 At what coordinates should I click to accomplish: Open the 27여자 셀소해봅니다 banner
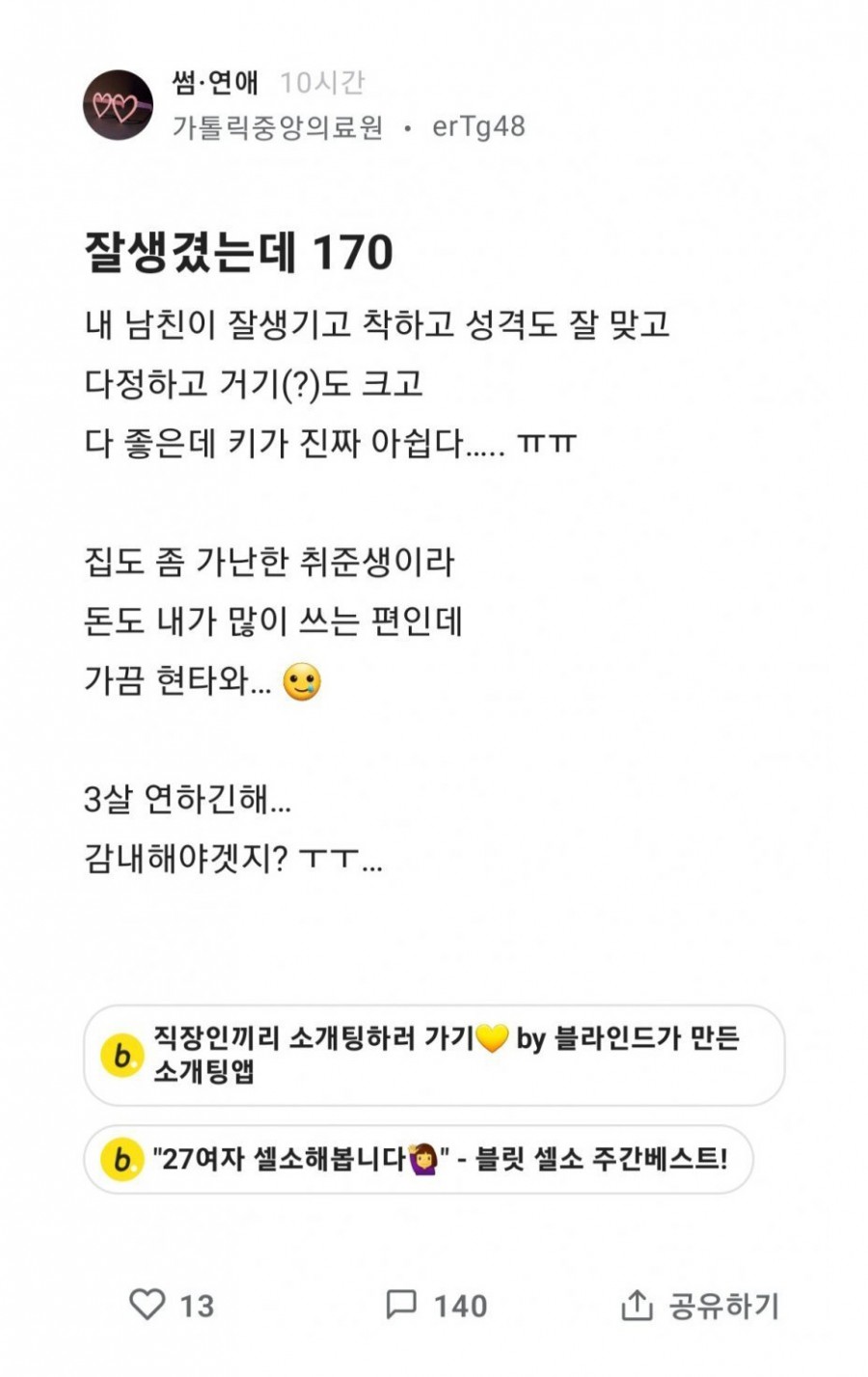click(418, 1159)
